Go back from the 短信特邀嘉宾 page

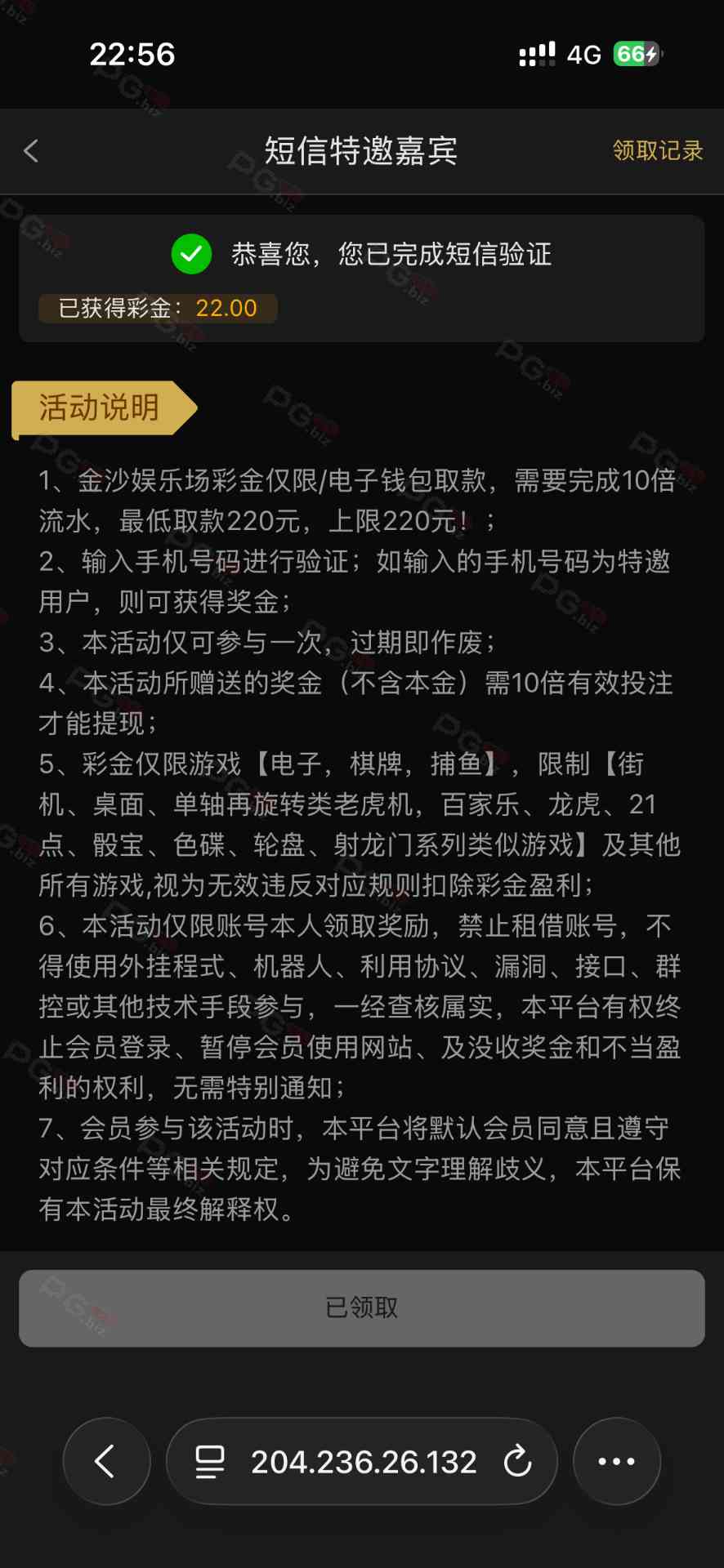(31, 151)
